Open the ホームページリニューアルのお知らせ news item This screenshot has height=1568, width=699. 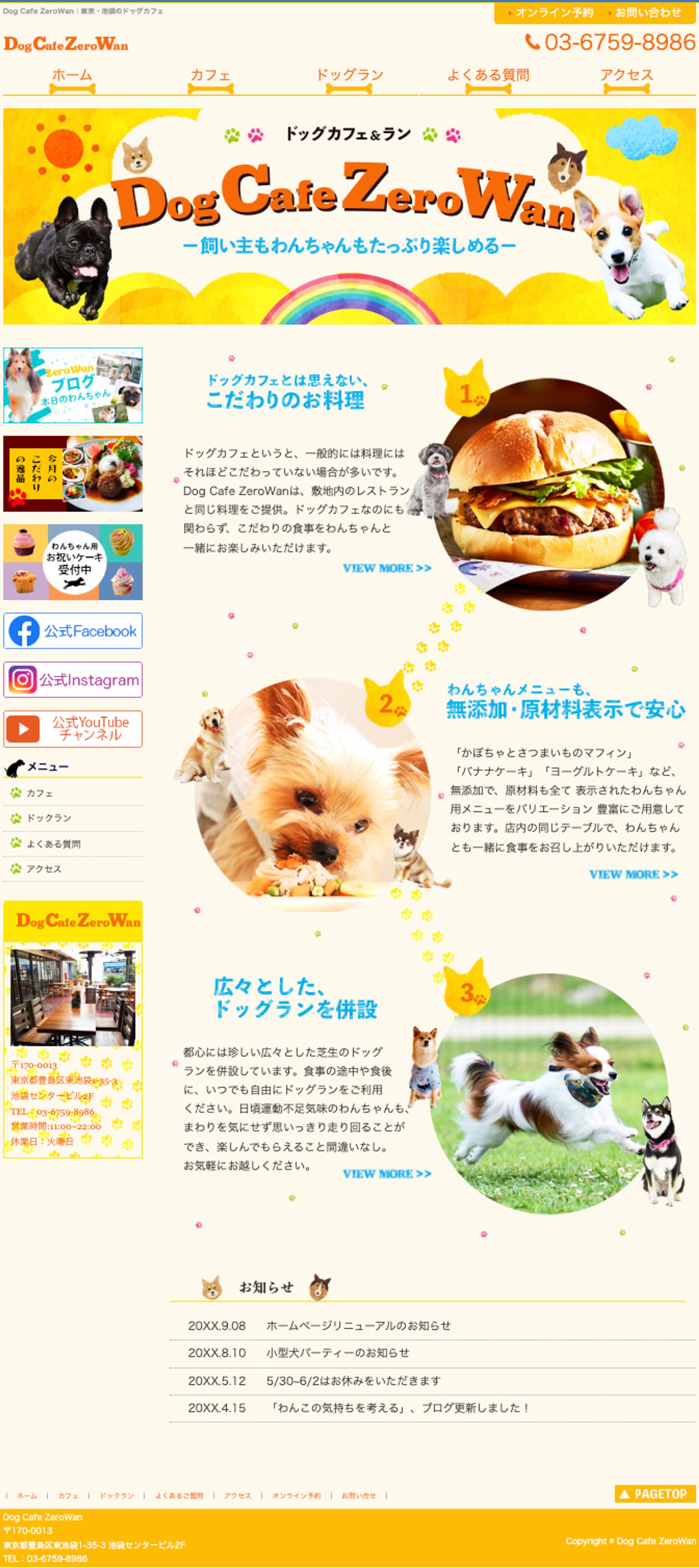[x=358, y=1325]
